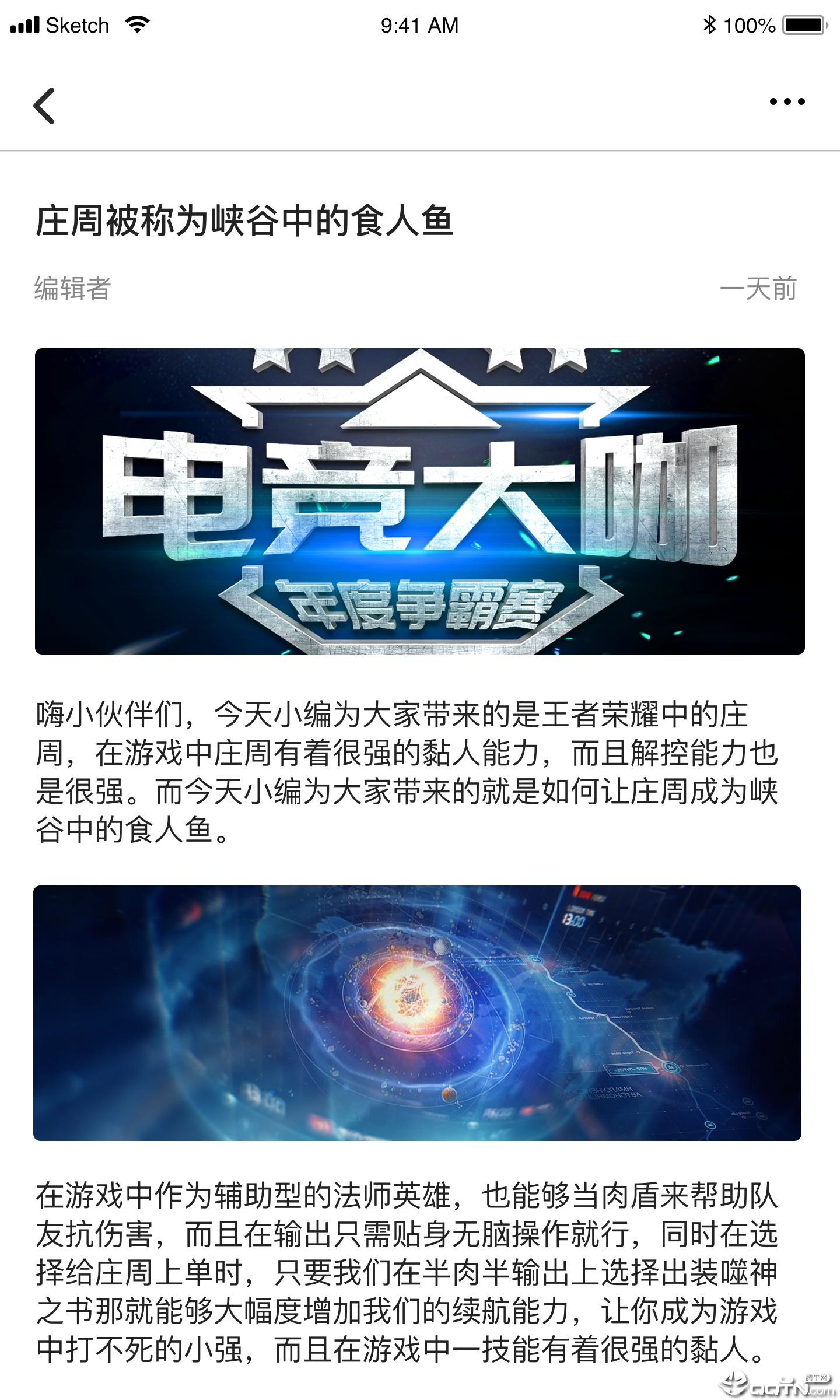Tap the Bluetooth icon near battery
Screen dimensions: 840x1400
pyautogui.click(x=710, y=23)
